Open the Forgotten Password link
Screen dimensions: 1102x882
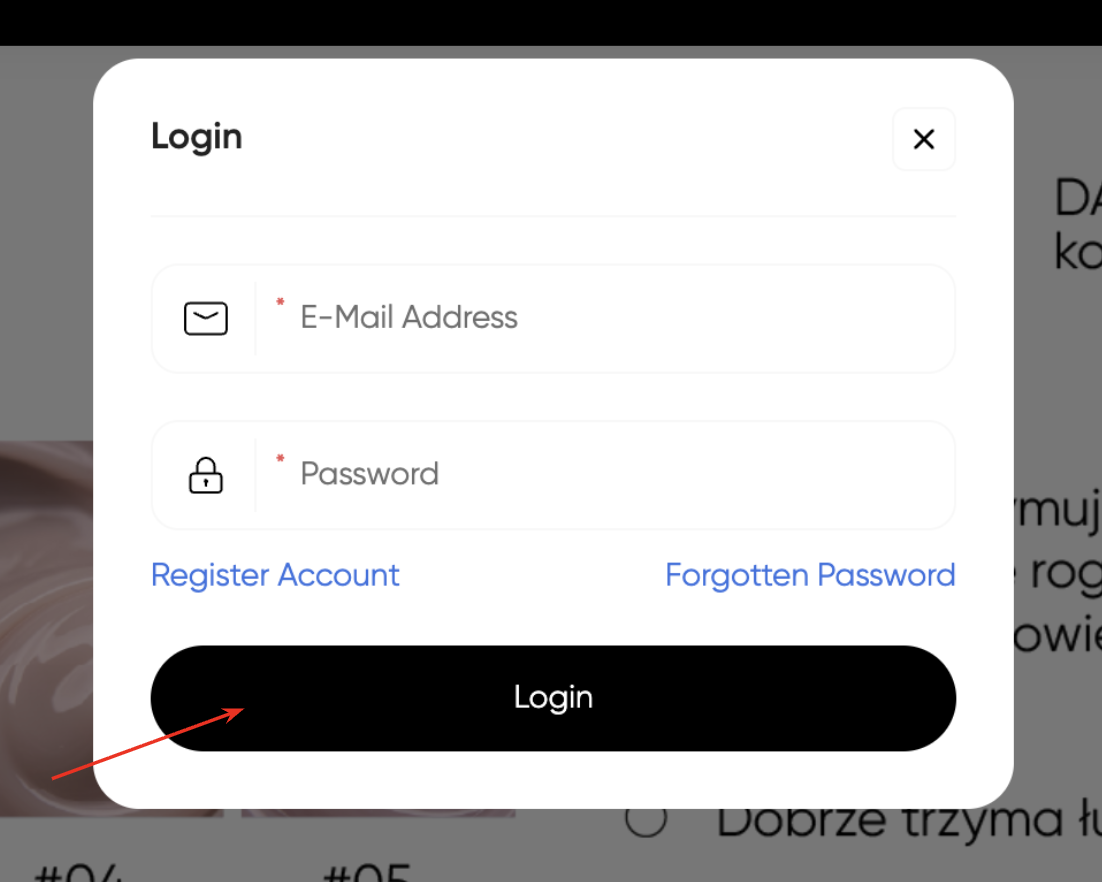[x=810, y=575]
